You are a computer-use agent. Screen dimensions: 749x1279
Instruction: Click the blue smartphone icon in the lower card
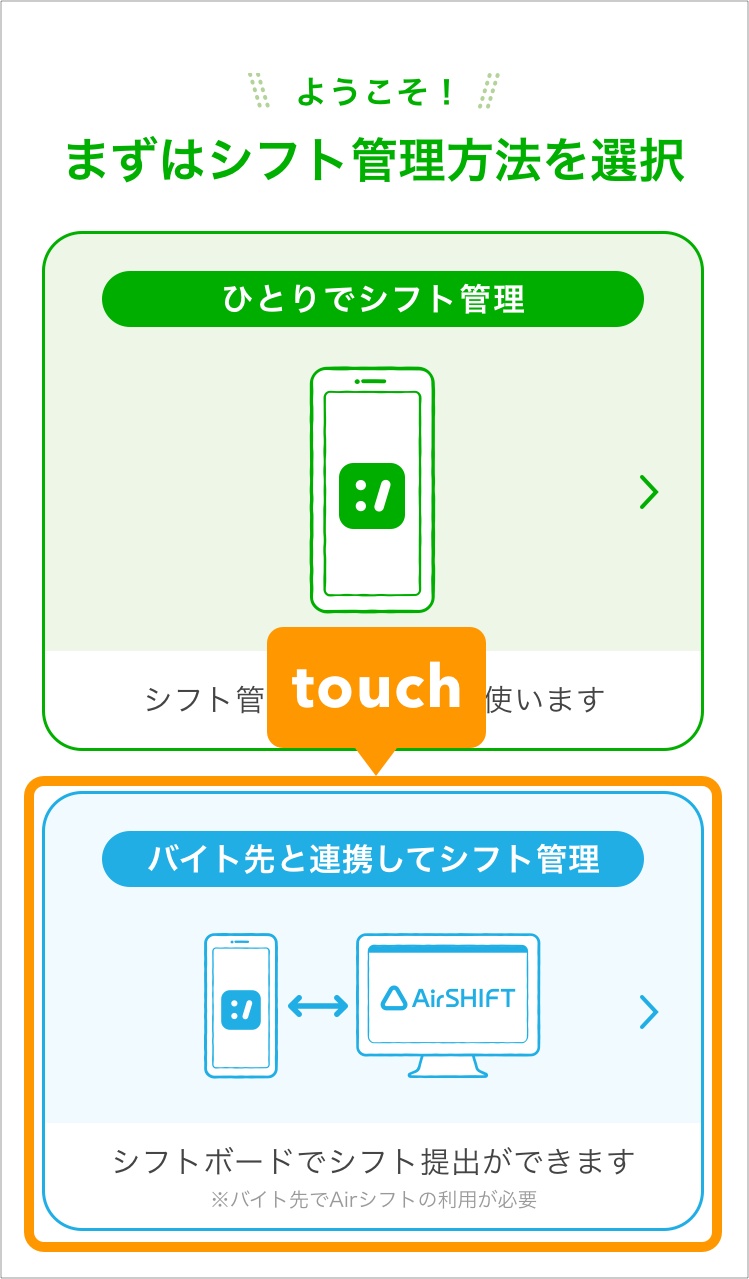(x=239, y=1003)
